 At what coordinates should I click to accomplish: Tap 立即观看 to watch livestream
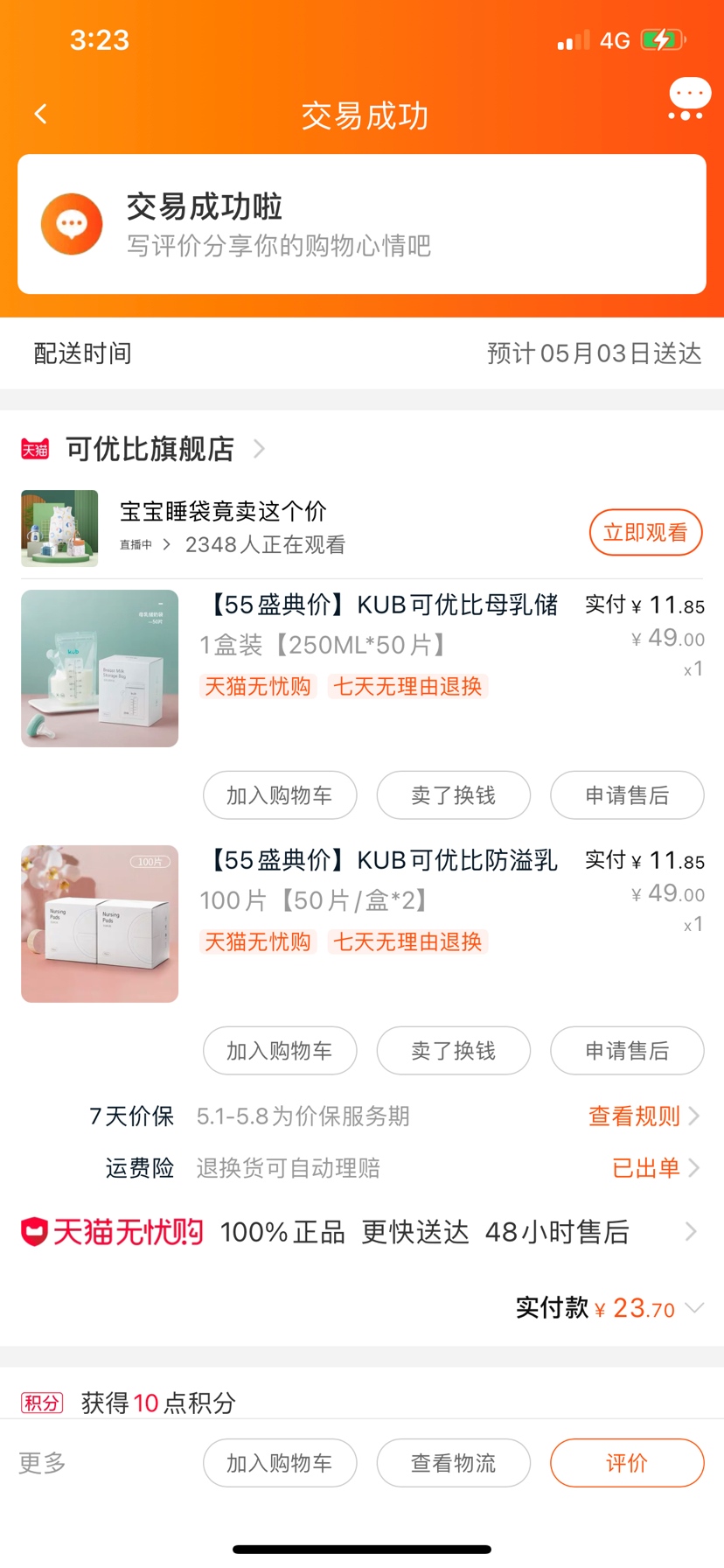645,532
